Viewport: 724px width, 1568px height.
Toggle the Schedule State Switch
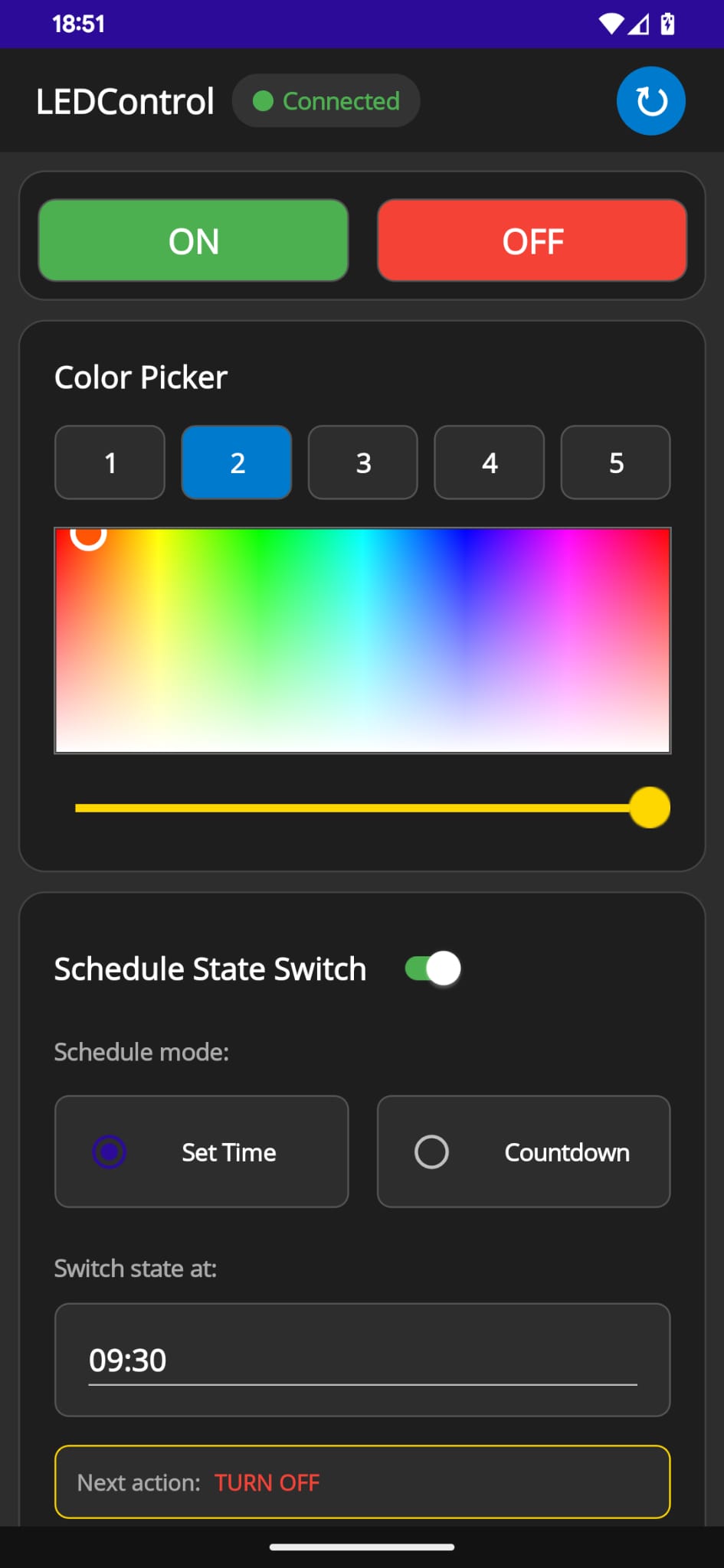pyautogui.click(x=433, y=969)
